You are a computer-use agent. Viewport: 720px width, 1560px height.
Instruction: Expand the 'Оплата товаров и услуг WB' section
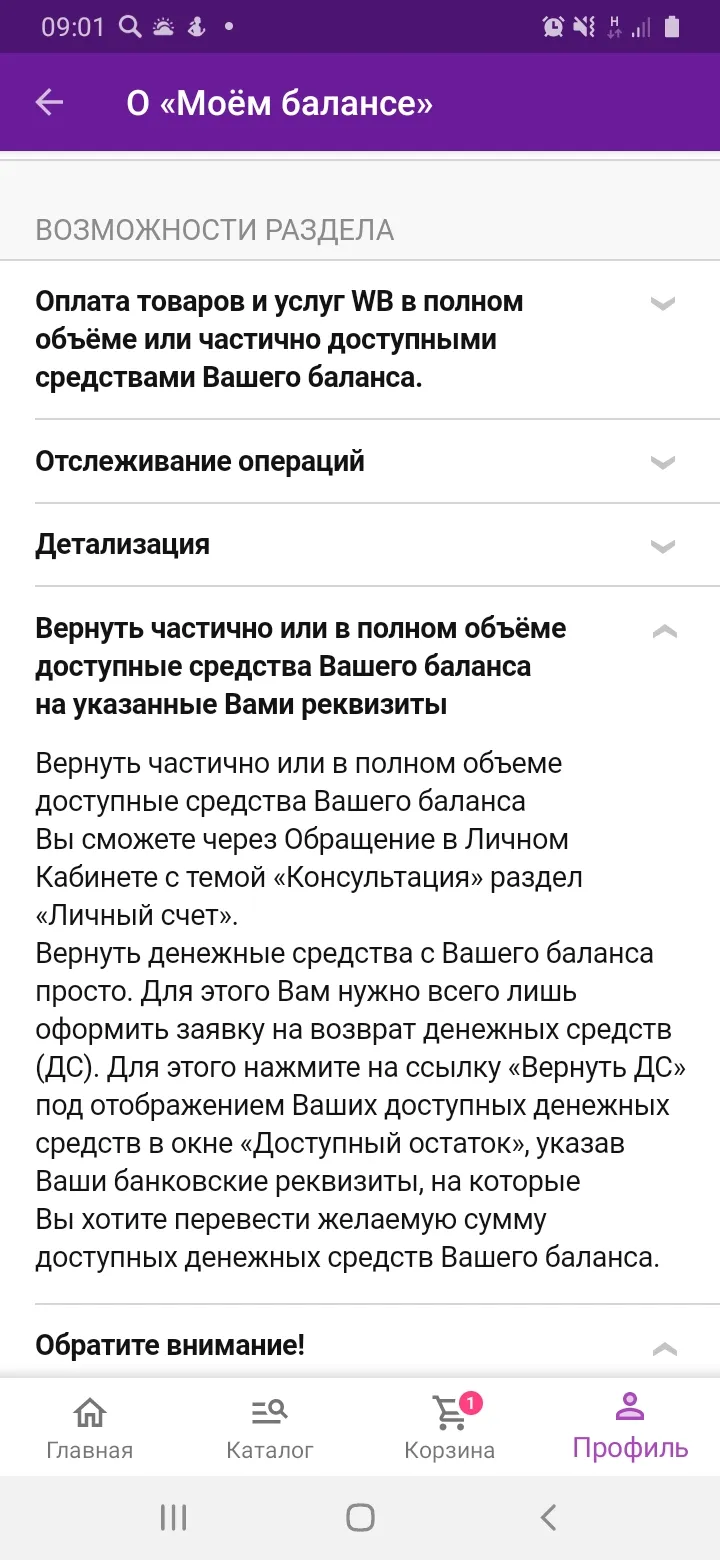click(x=360, y=340)
